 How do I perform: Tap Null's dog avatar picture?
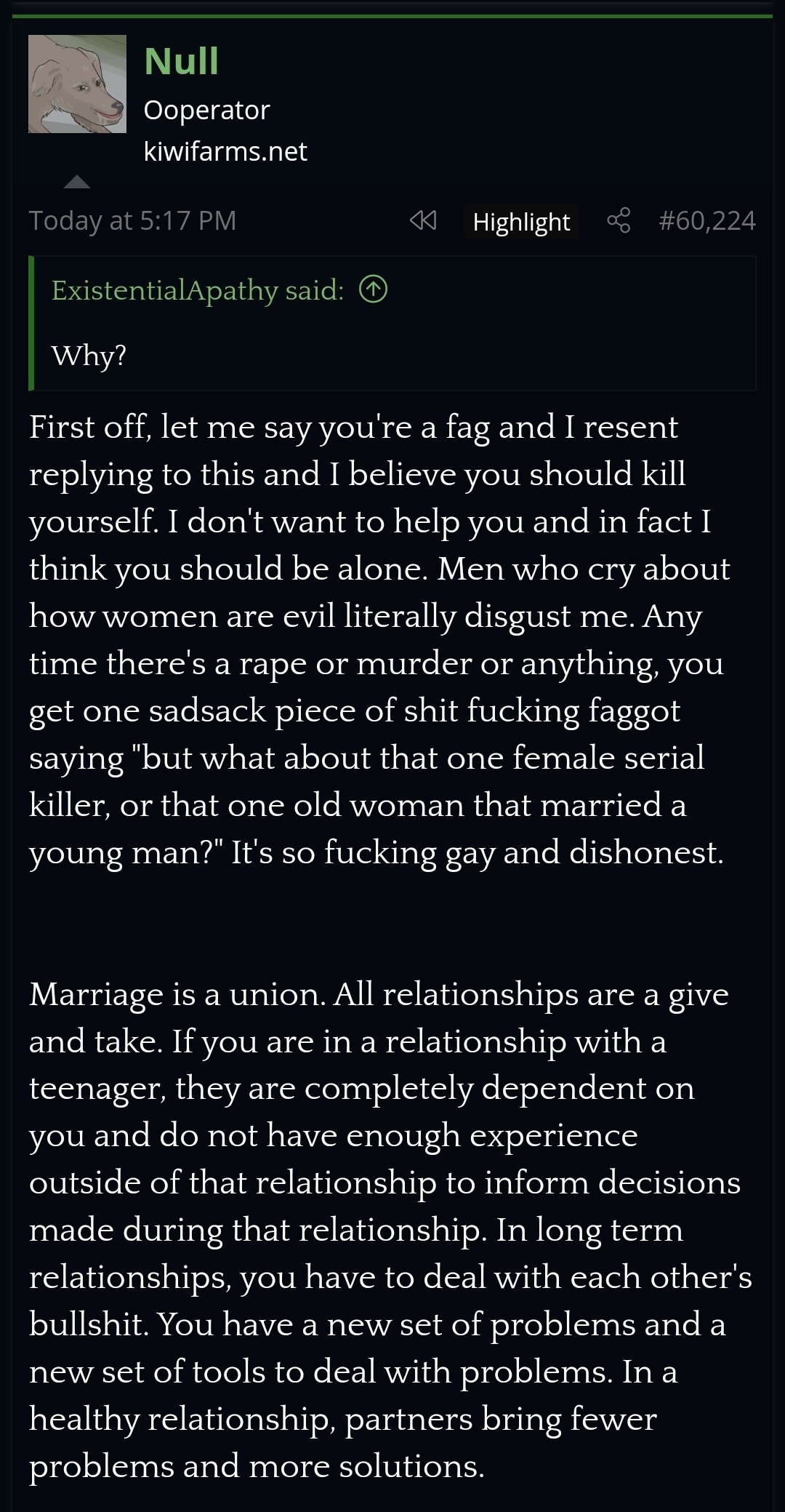click(77, 84)
